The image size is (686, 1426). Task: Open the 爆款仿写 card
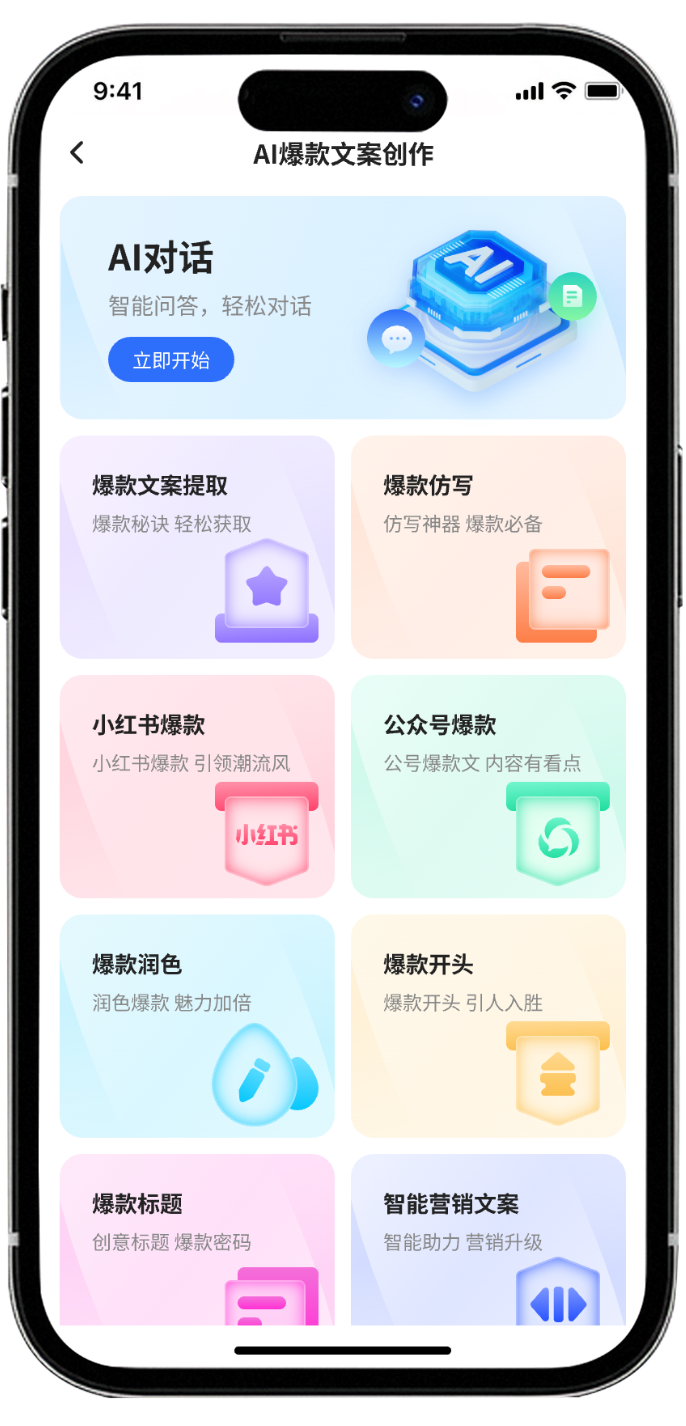[x=488, y=546]
